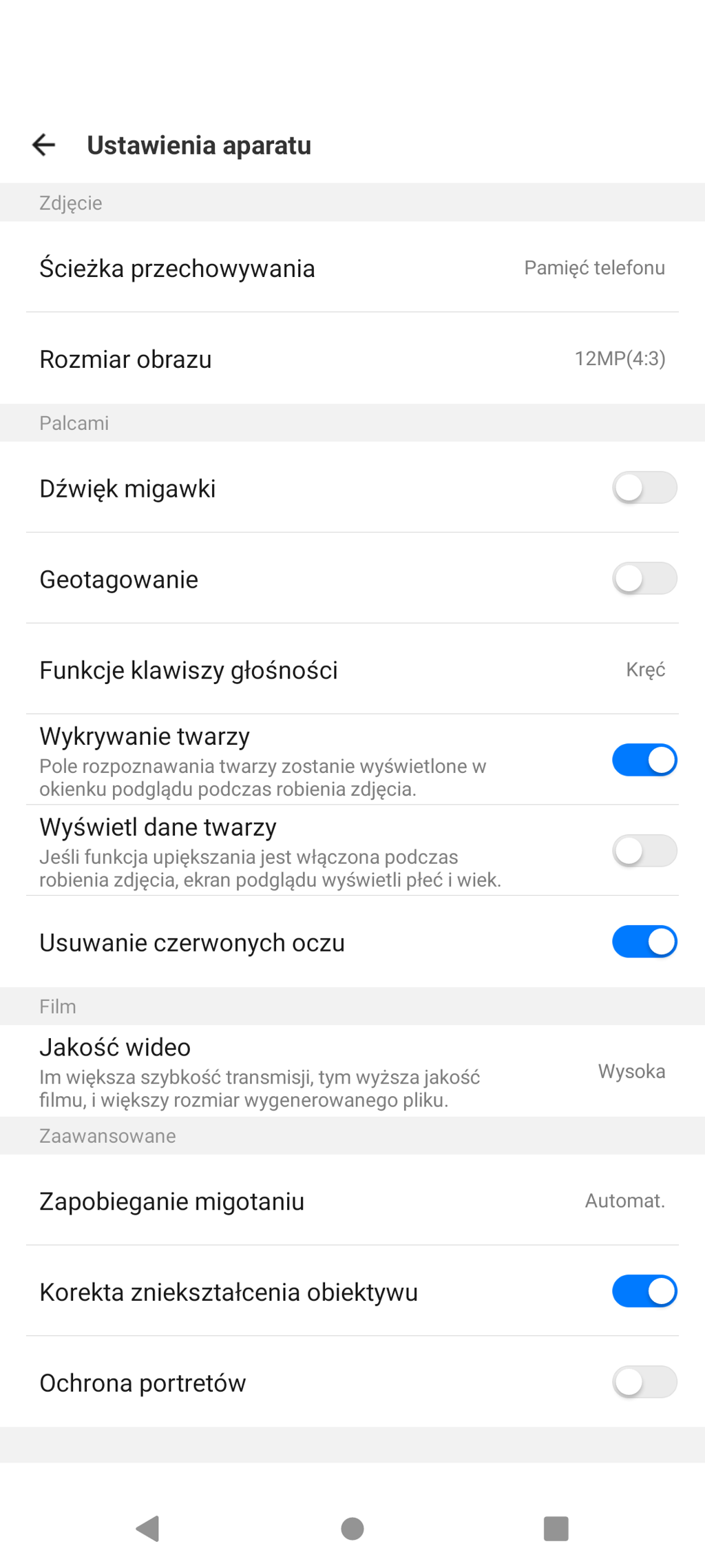The width and height of the screenshot is (705, 1568).
Task: Enable Dźwięk migawki switch
Action: coord(644,488)
